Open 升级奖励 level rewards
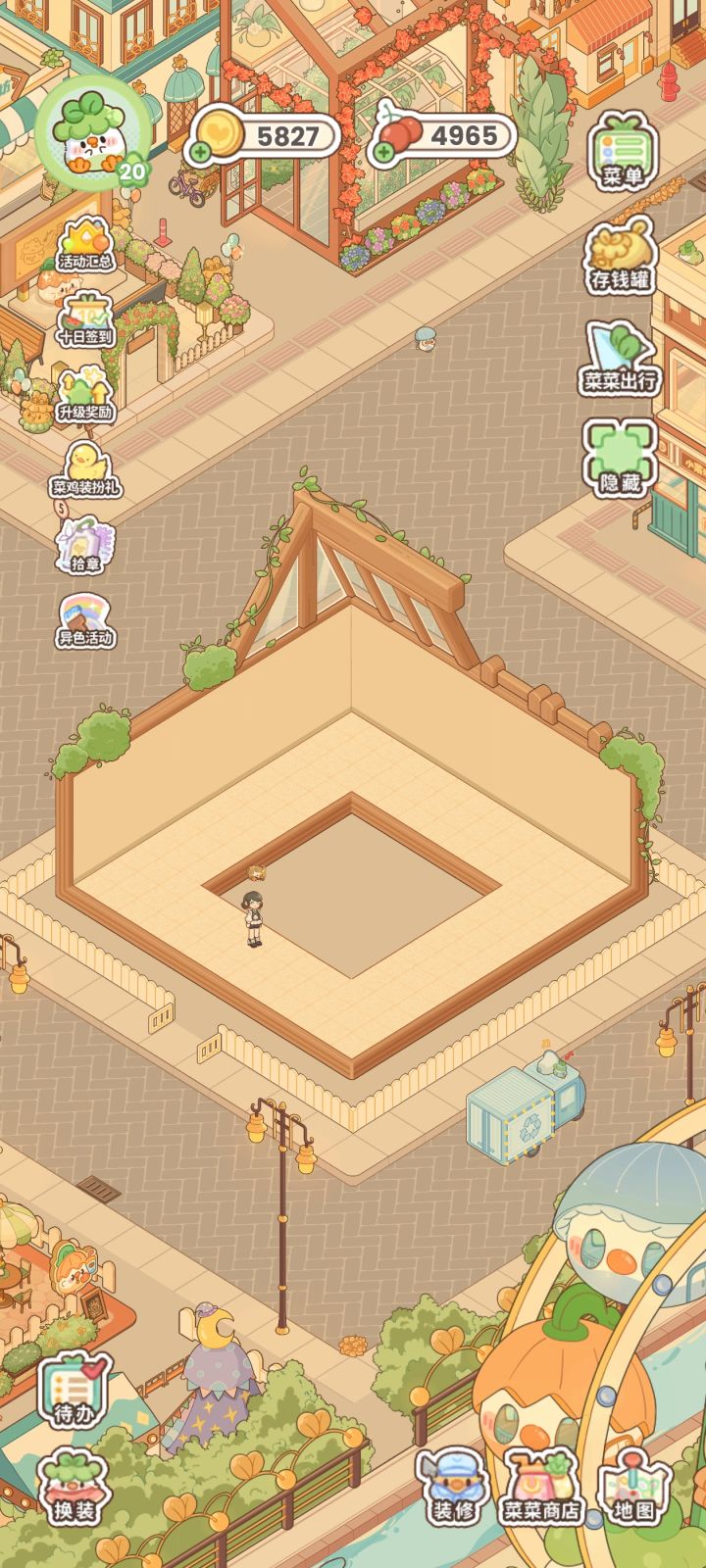Viewport: 706px width, 1568px height. pyautogui.click(x=86, y=395)
